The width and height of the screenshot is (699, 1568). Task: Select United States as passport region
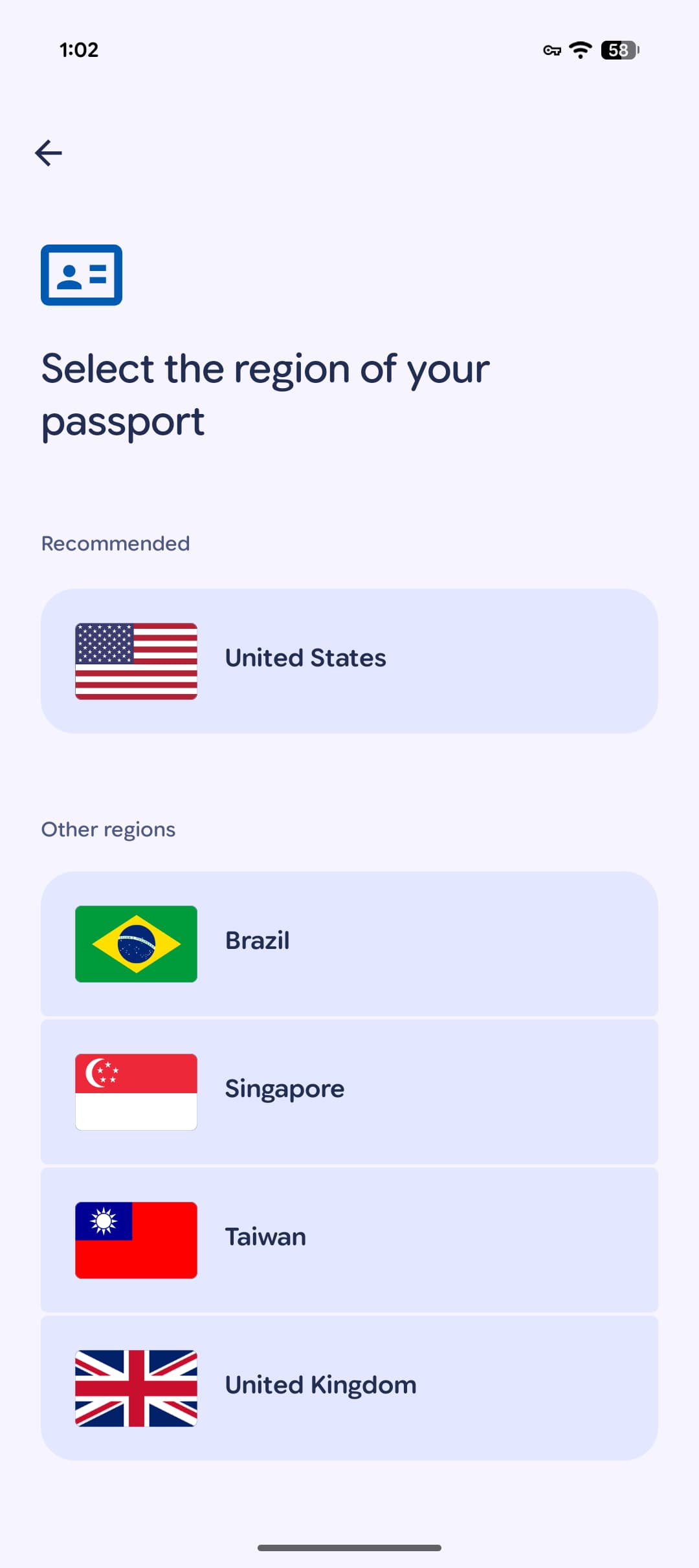point(349,660)
